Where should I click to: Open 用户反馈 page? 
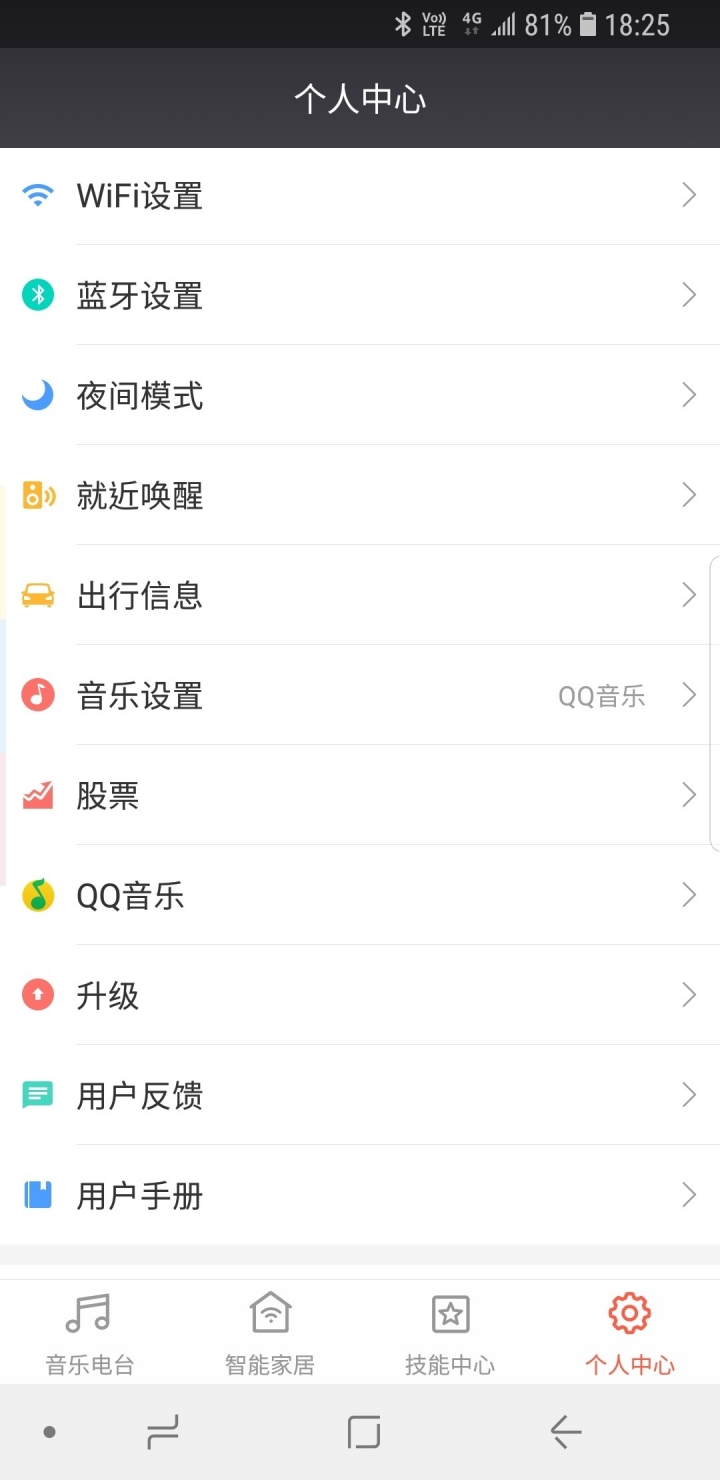coord(360,1095)
